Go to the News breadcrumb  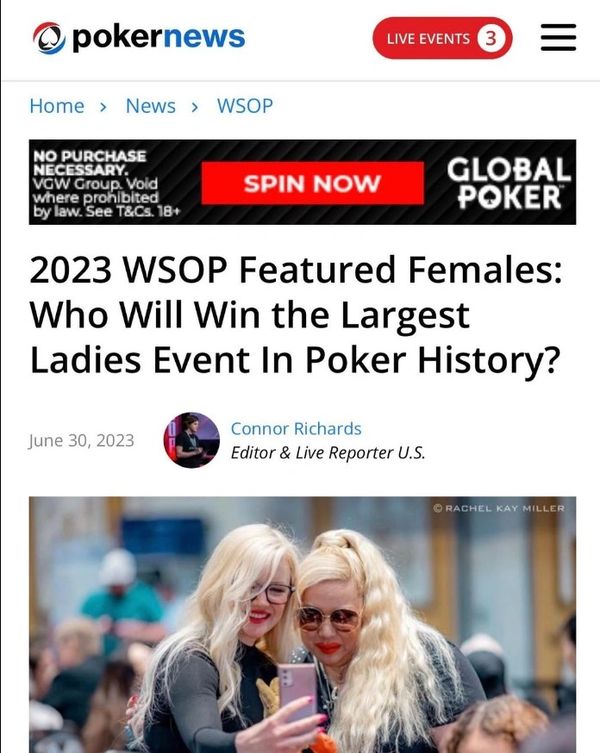click(x=150, y=106)
